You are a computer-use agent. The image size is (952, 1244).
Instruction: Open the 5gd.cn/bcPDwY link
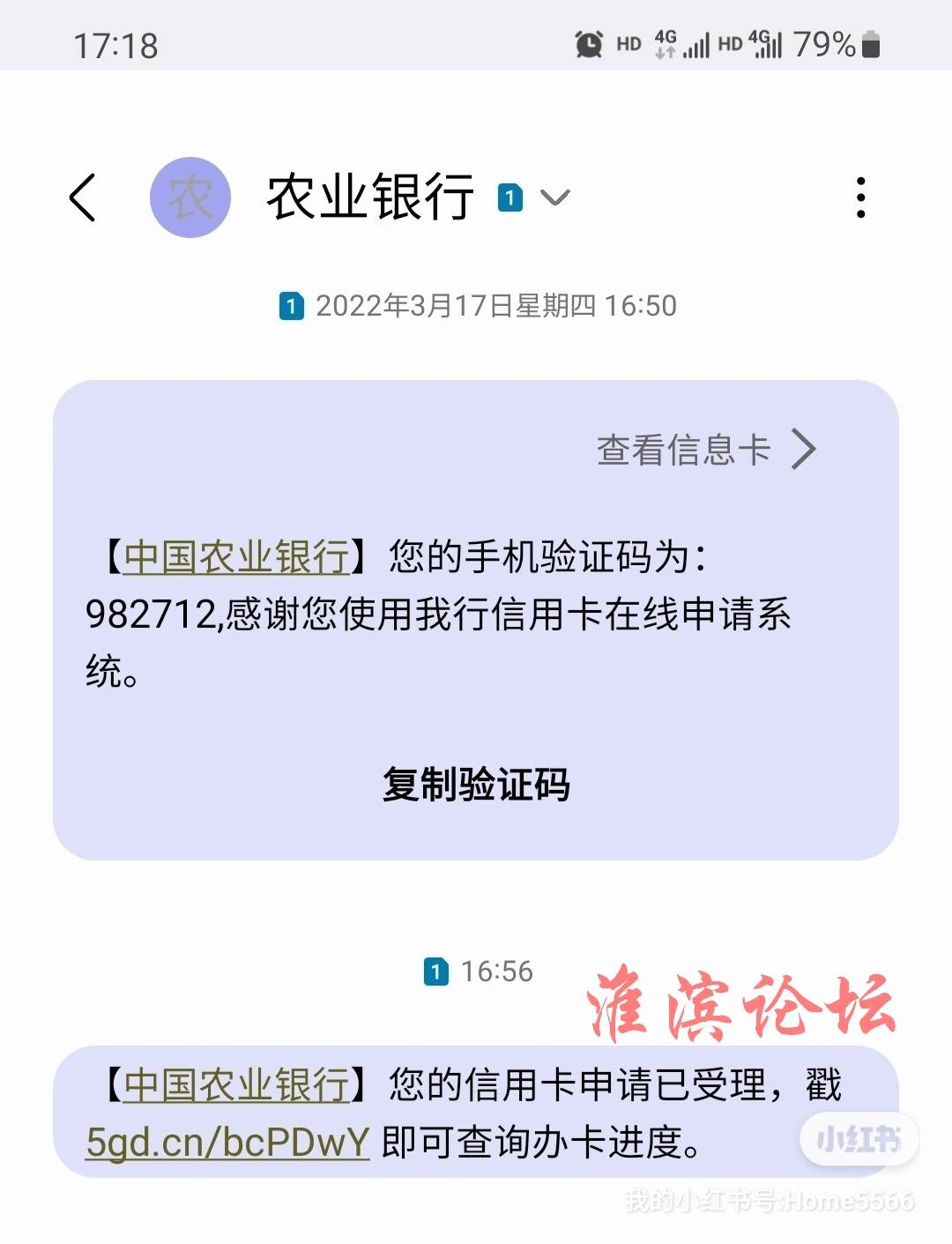click(227, 1142)
